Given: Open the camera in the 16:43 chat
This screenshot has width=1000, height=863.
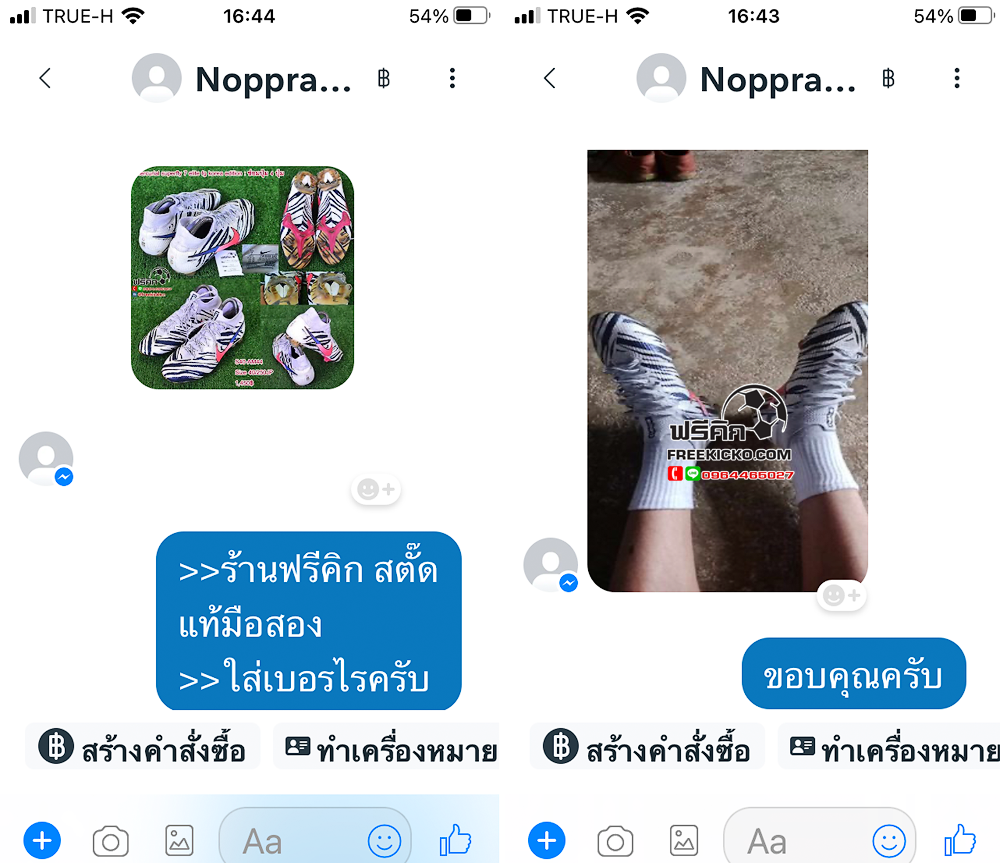Looking at the screenshot, I should pos(615,840).
